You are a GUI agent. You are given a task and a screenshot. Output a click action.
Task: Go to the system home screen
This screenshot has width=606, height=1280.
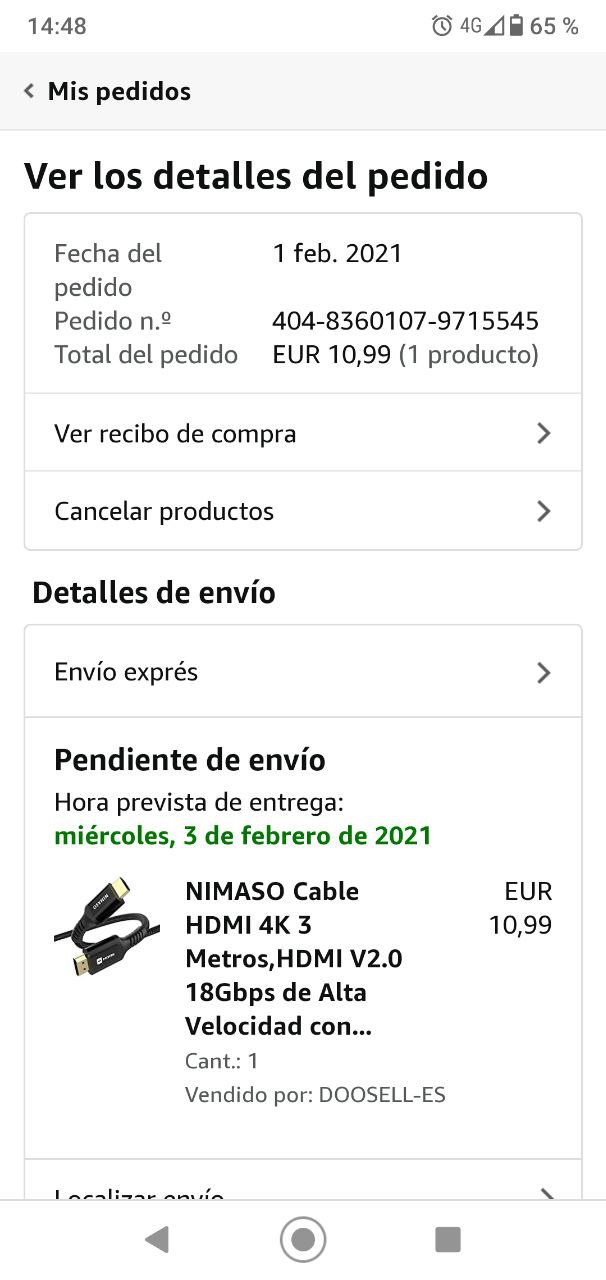(x=303, y=1240)
